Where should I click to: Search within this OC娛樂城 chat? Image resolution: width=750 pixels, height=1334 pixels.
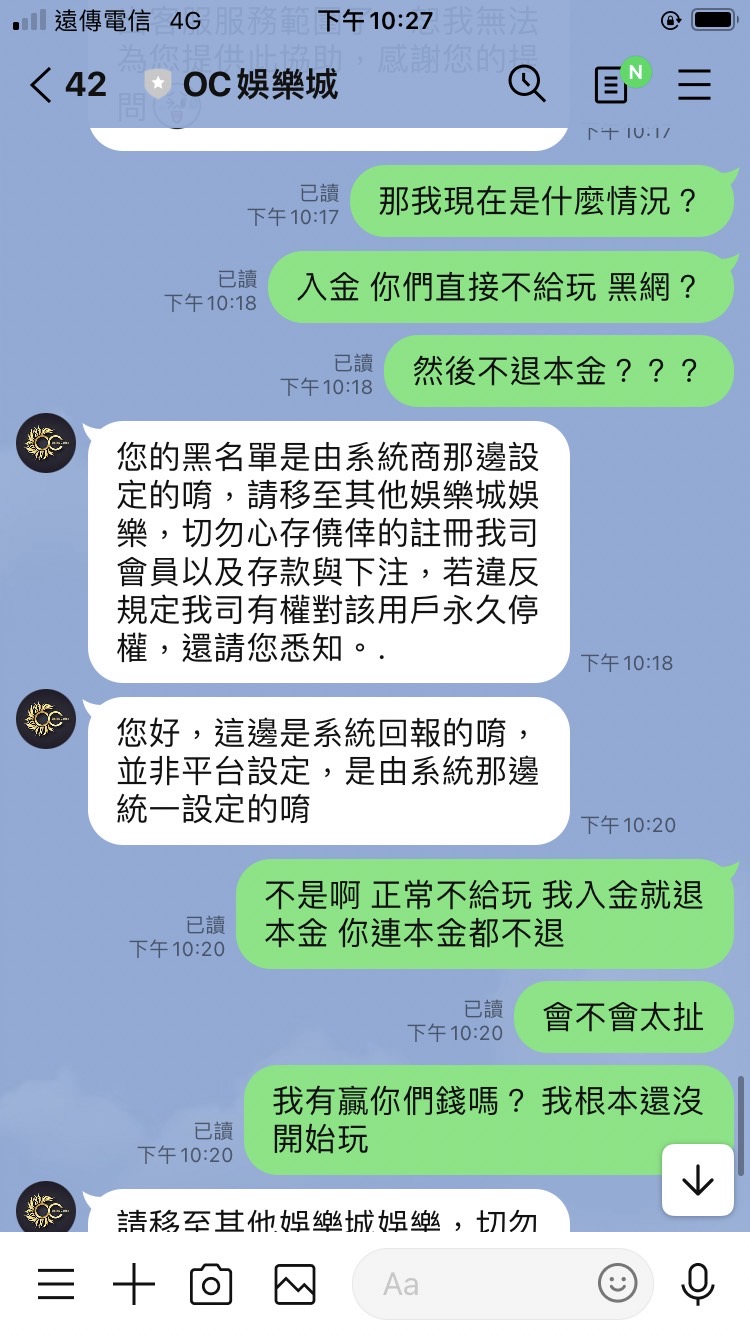click(527, 84)
